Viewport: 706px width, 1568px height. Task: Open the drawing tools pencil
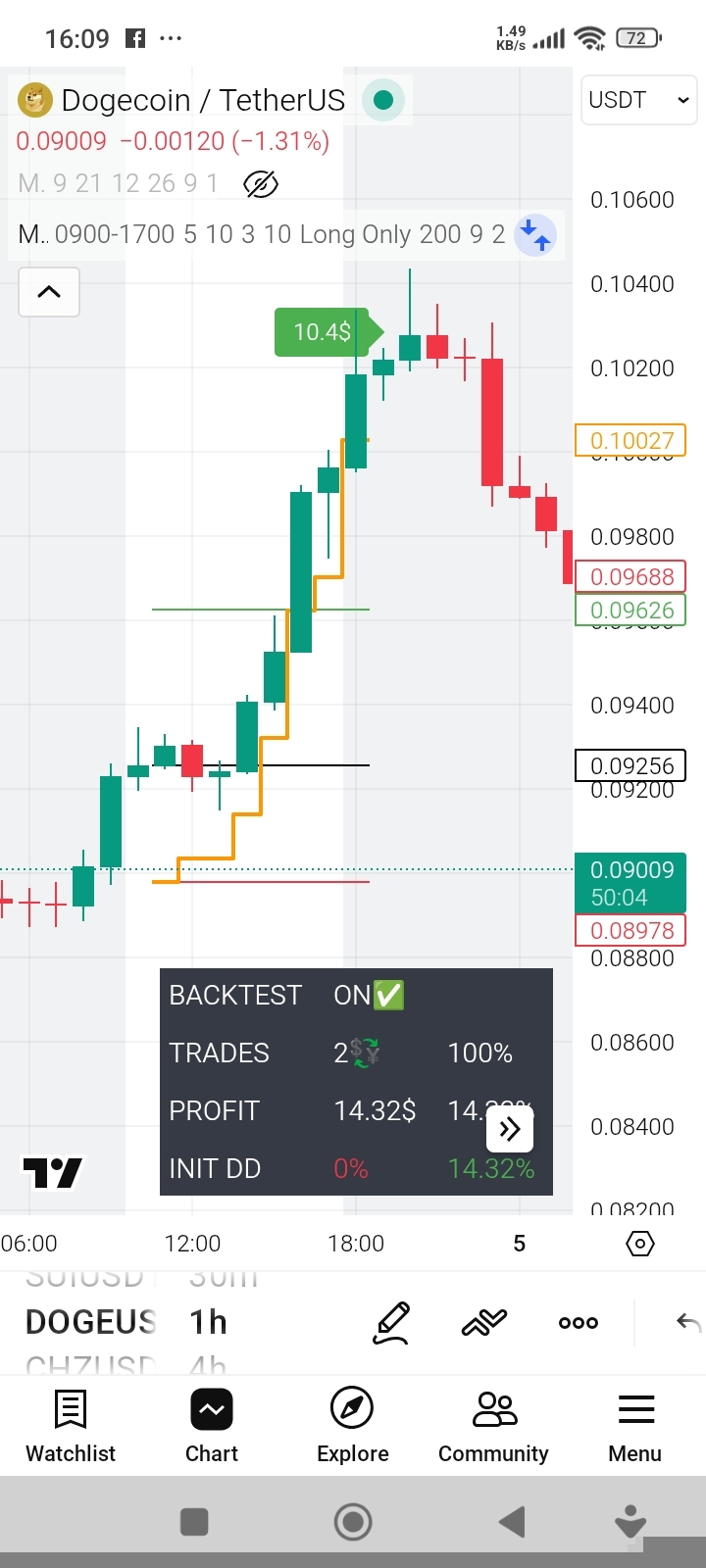point(391,1322)
